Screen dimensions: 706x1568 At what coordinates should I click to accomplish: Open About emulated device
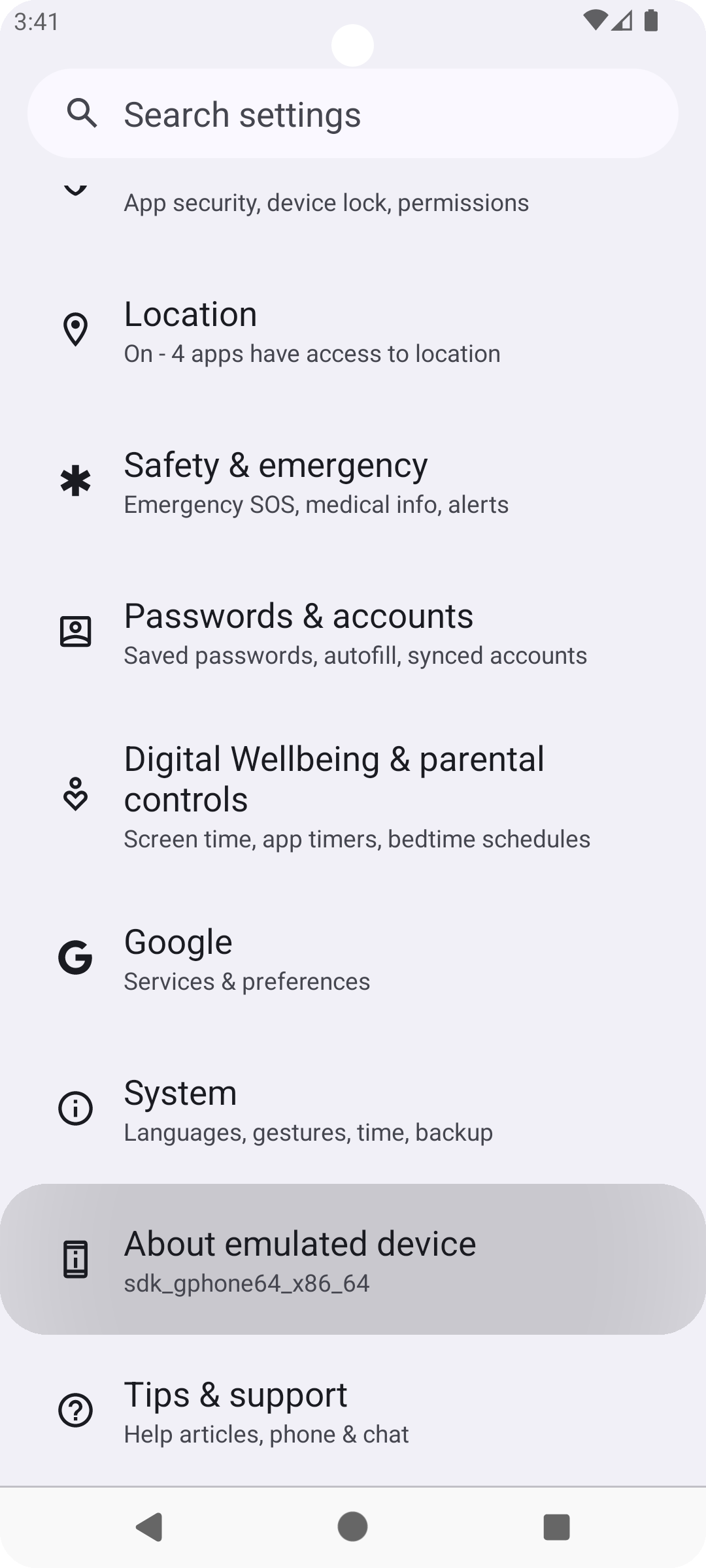pos(353,1261)
